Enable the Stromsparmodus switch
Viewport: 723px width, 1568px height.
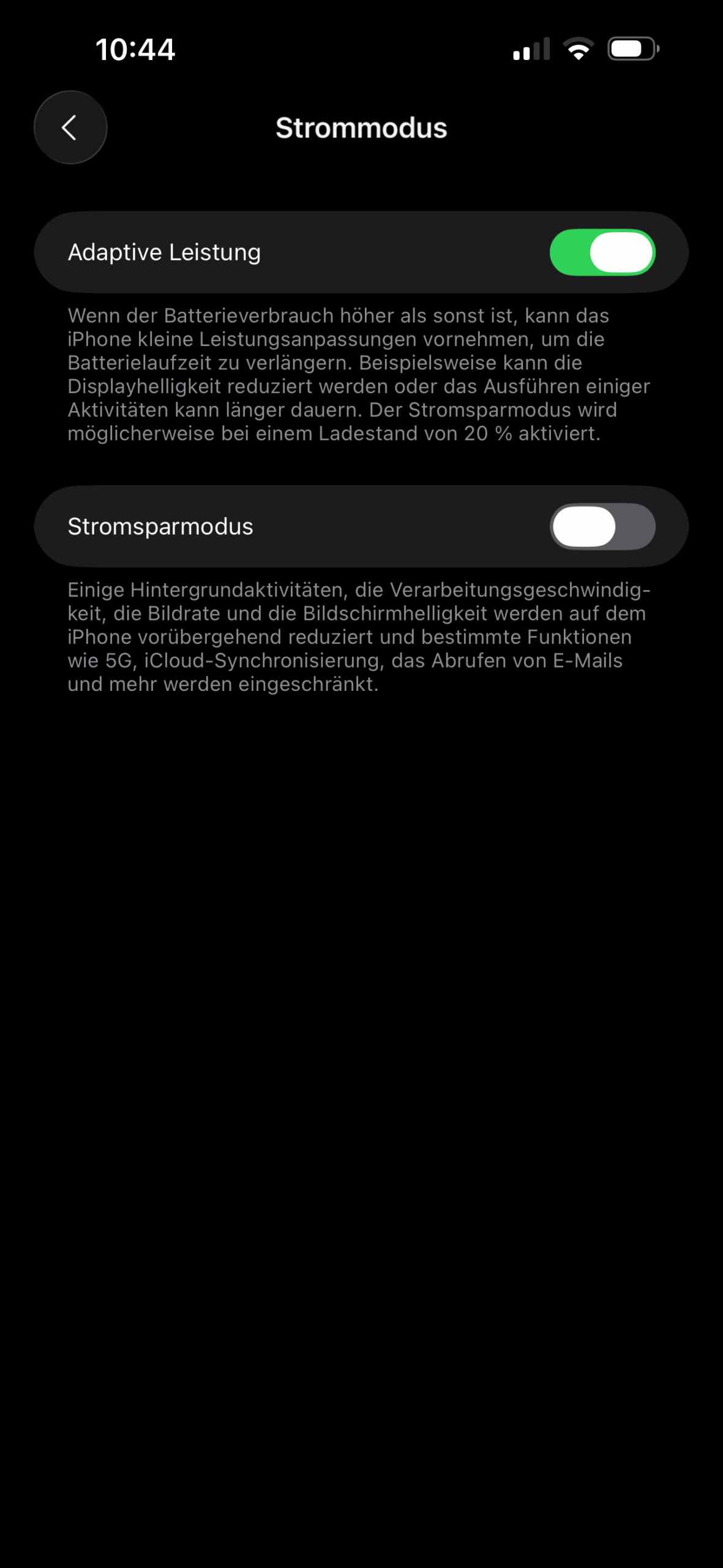pyautogui.click(x=602, y=527)
